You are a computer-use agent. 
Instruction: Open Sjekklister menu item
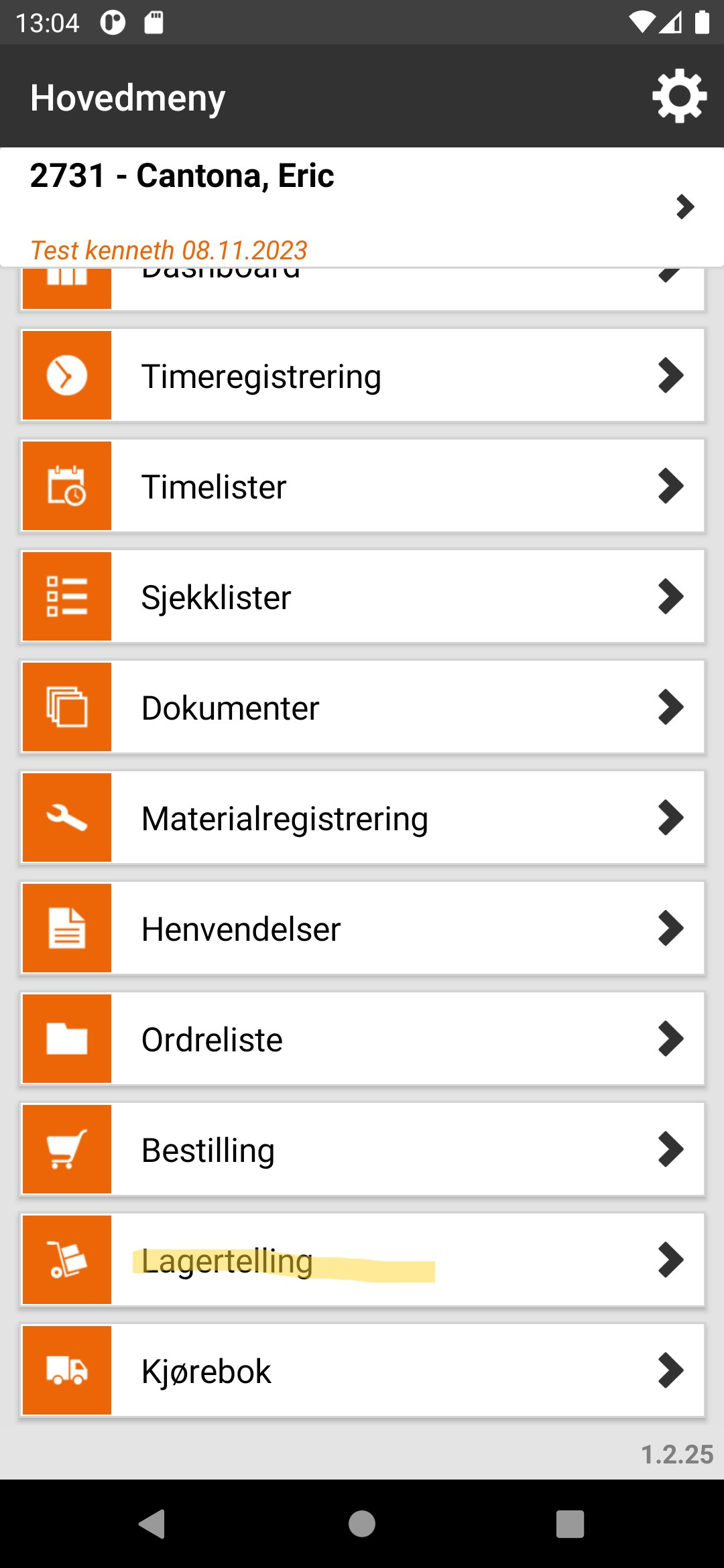click(363, 596)
